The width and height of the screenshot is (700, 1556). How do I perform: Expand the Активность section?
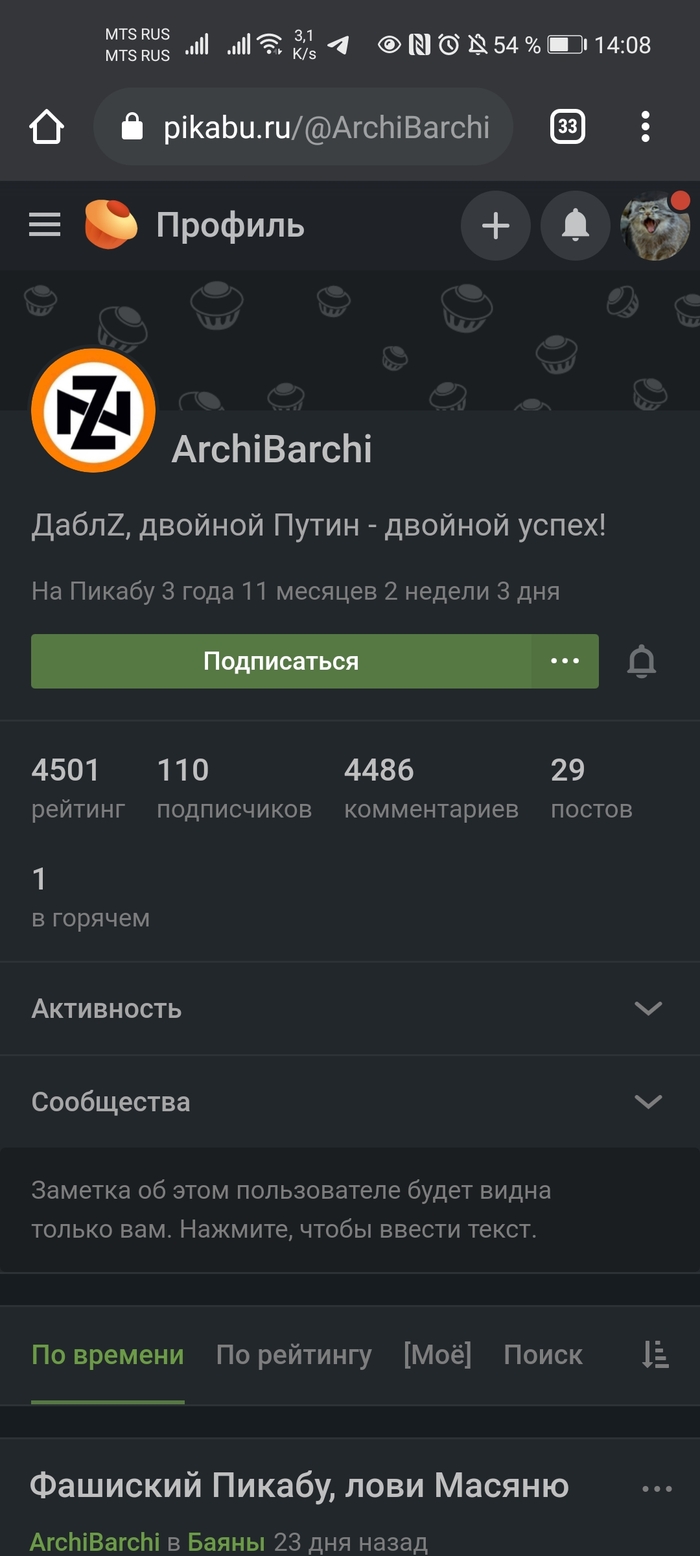[349, 1008]
